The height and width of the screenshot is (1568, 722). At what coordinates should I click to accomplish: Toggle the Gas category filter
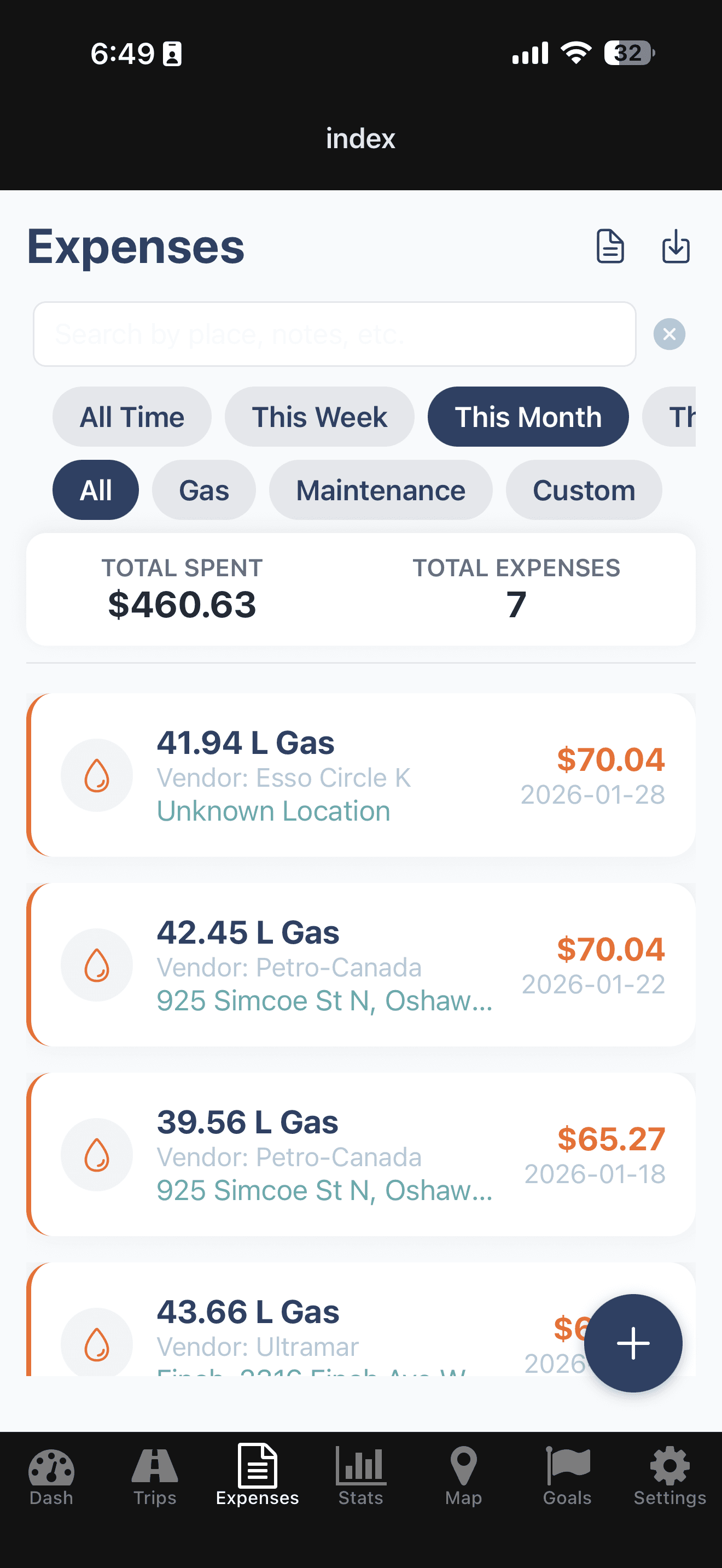pos(203,489)
